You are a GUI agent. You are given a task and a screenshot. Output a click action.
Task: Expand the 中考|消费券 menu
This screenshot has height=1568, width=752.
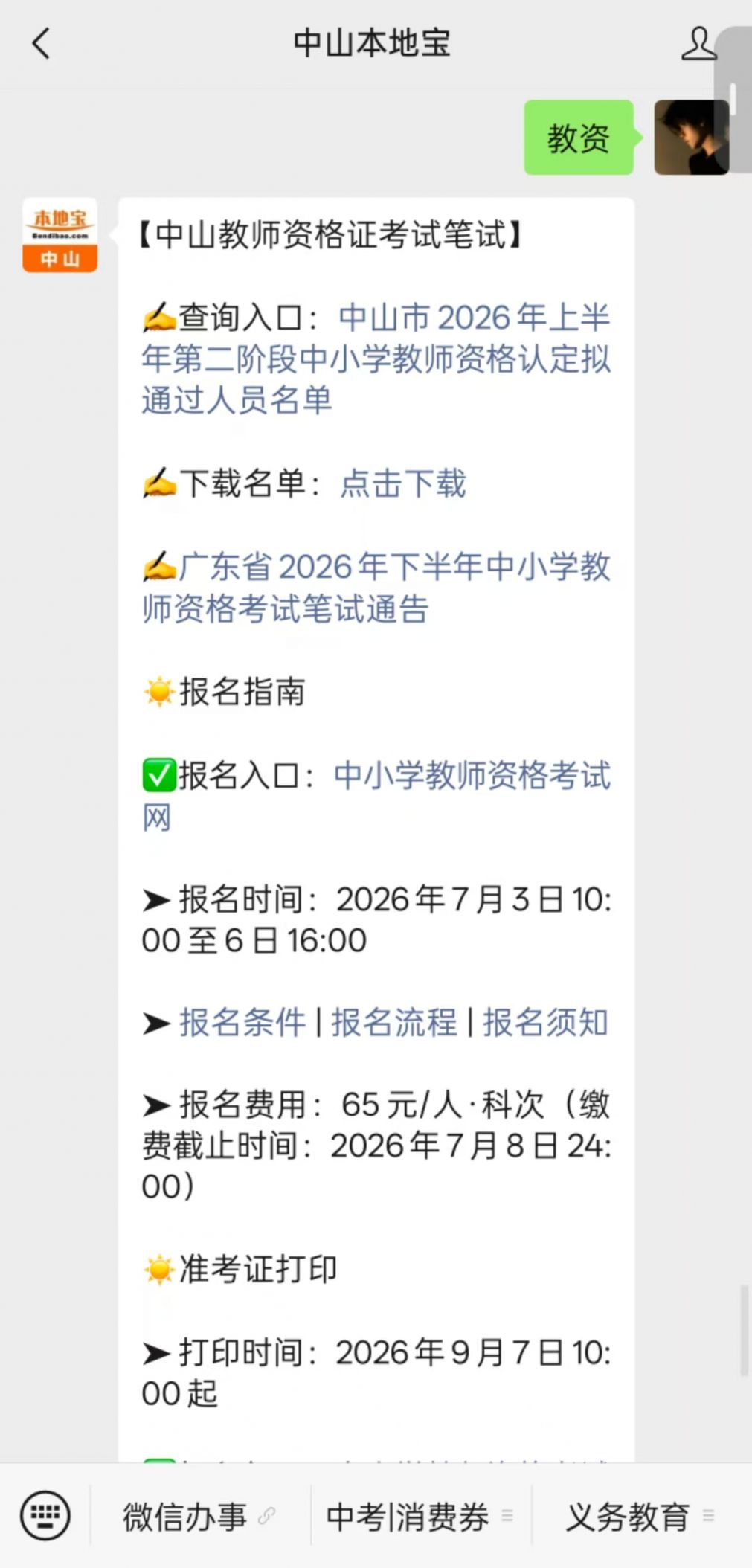[x=420, y=1516]
